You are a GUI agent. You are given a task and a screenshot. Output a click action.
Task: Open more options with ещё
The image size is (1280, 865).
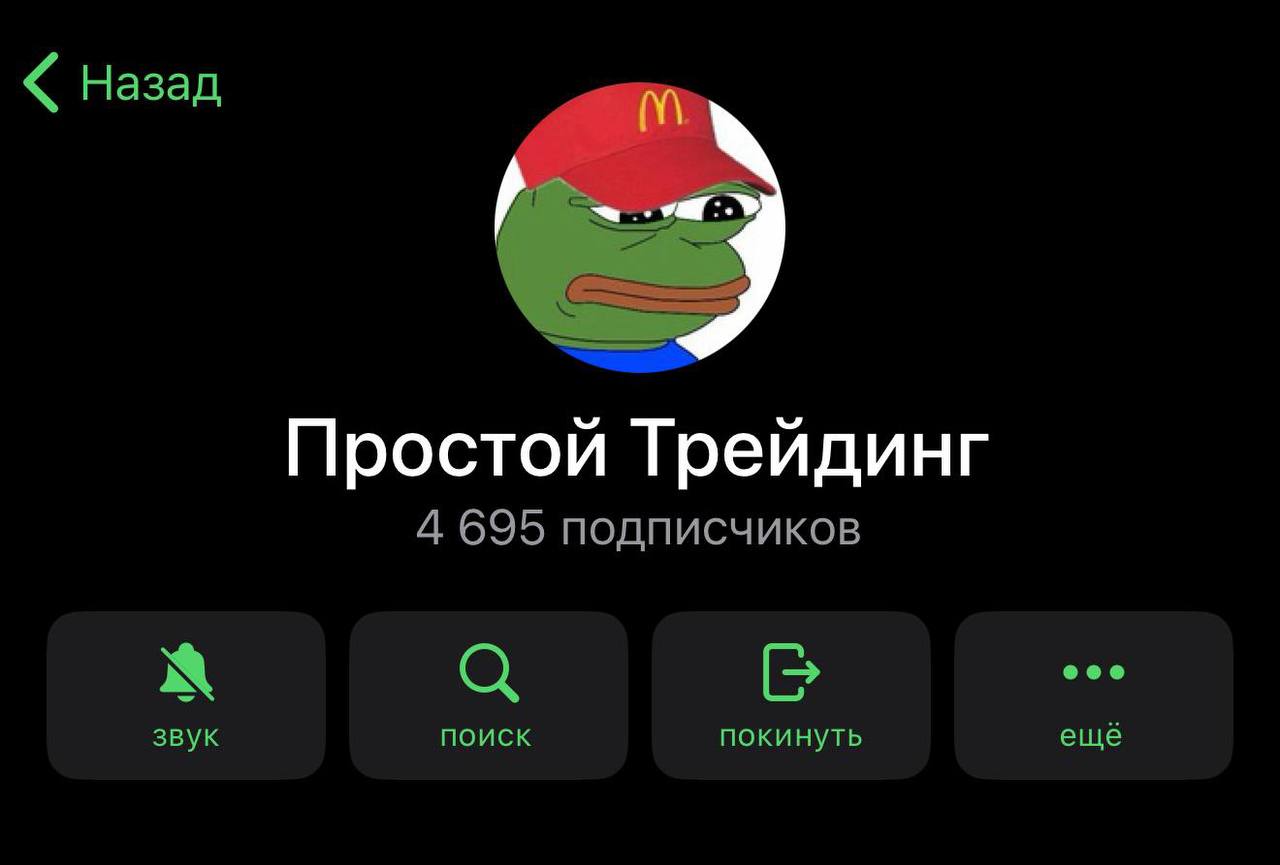pyautogui.click(x=1093, y=695)
